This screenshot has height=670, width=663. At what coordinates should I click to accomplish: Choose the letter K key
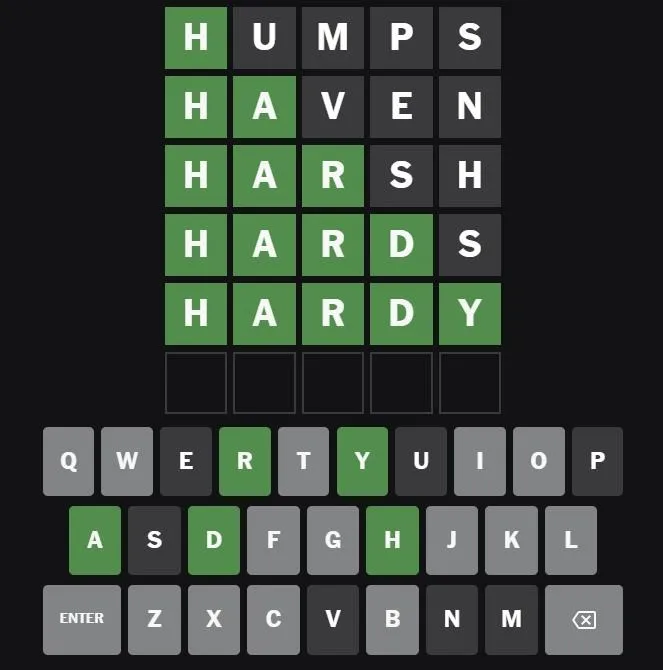tap(511, 540)
